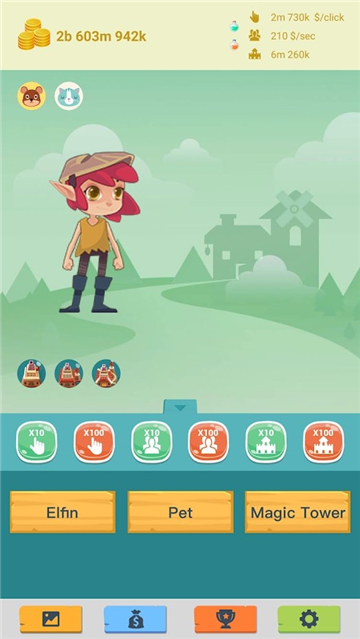Viewport: 360px width, 639px height.
Task: Open the settings gear
Action: coord(309,619)
